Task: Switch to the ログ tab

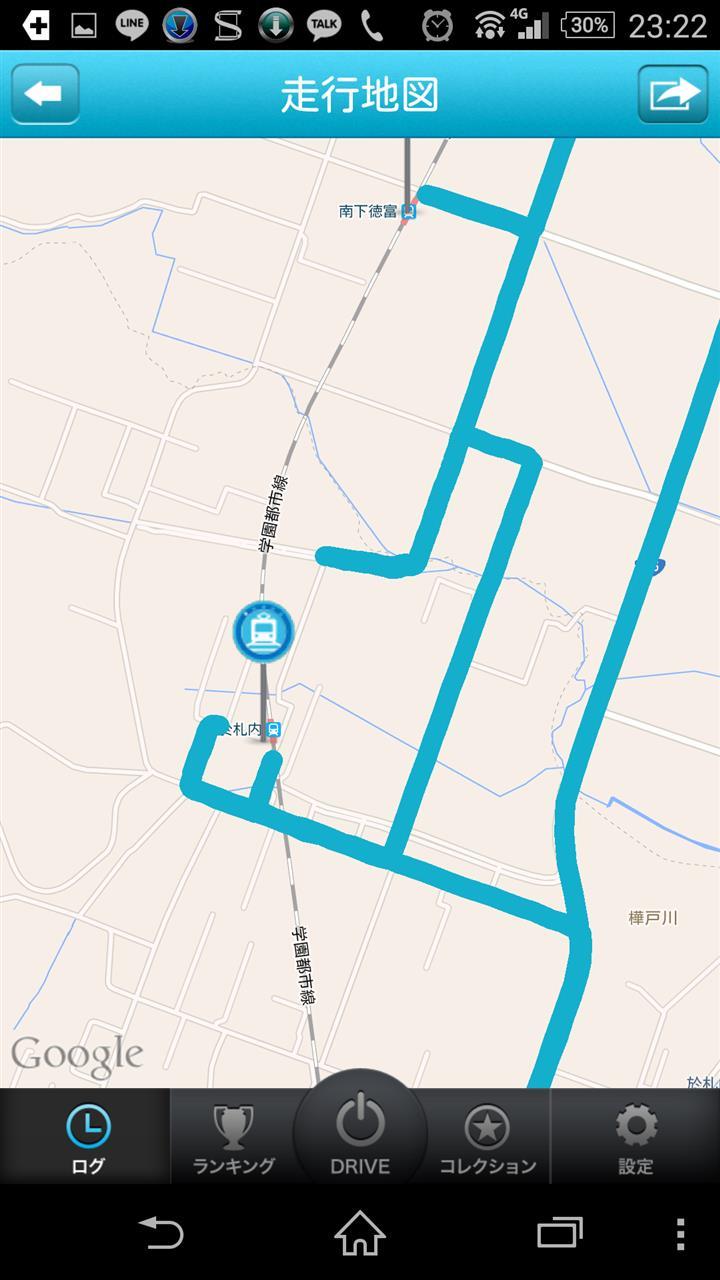Action: (86, 1137)
